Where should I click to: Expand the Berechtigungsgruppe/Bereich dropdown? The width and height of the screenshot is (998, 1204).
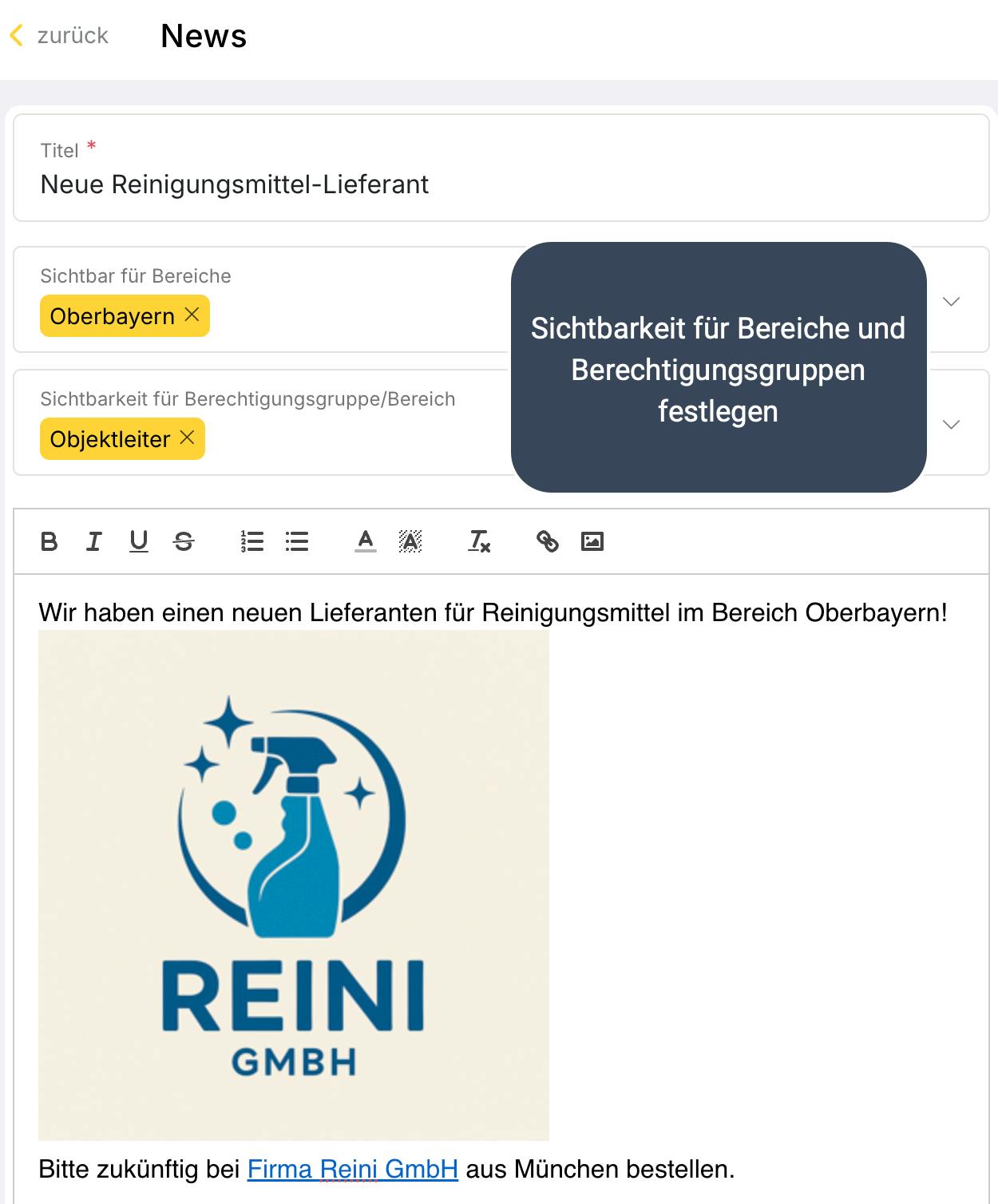pos(950,425)
